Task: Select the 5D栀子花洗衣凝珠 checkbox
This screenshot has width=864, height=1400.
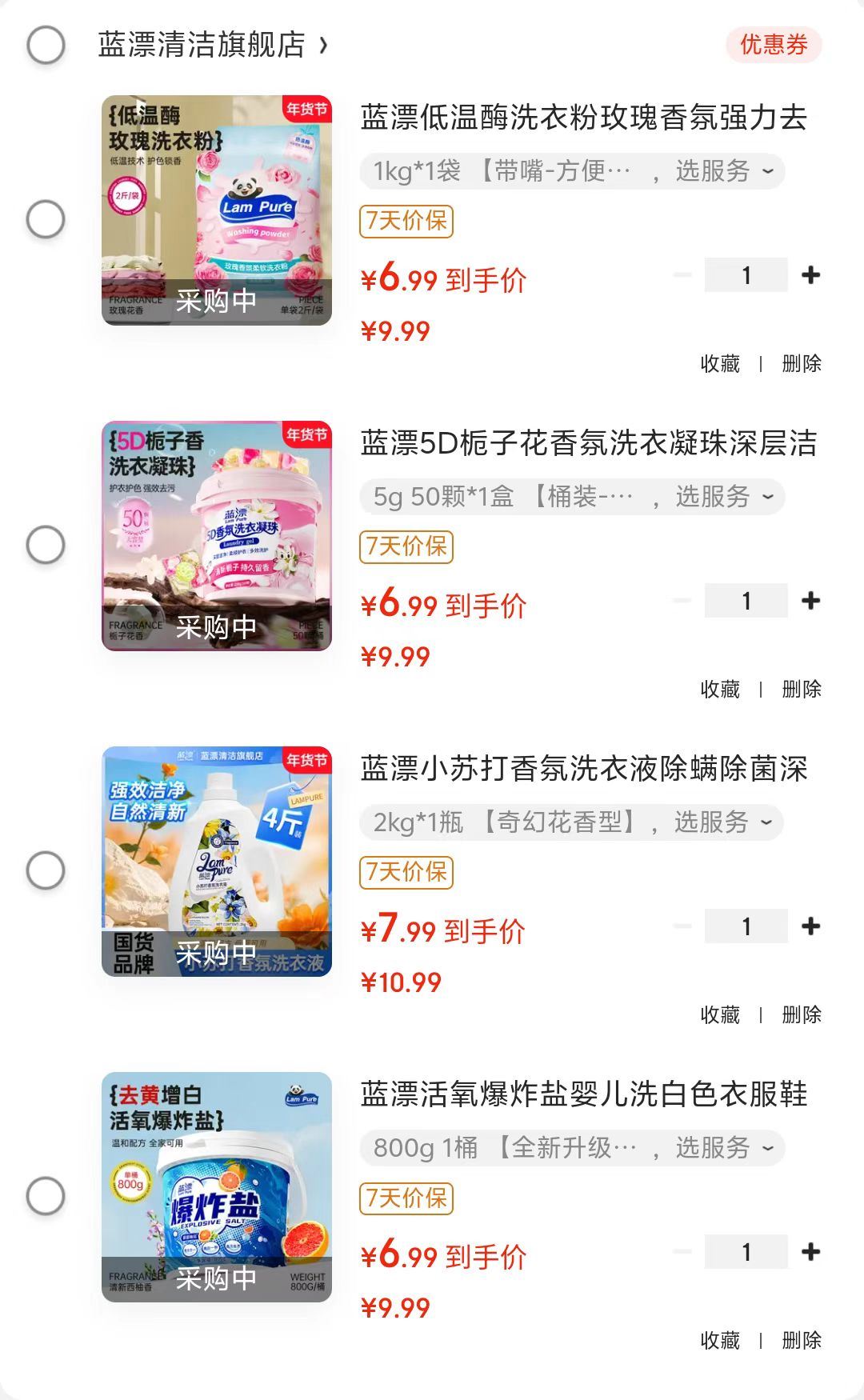Action: pyautogui.click(x=46, y=545)
